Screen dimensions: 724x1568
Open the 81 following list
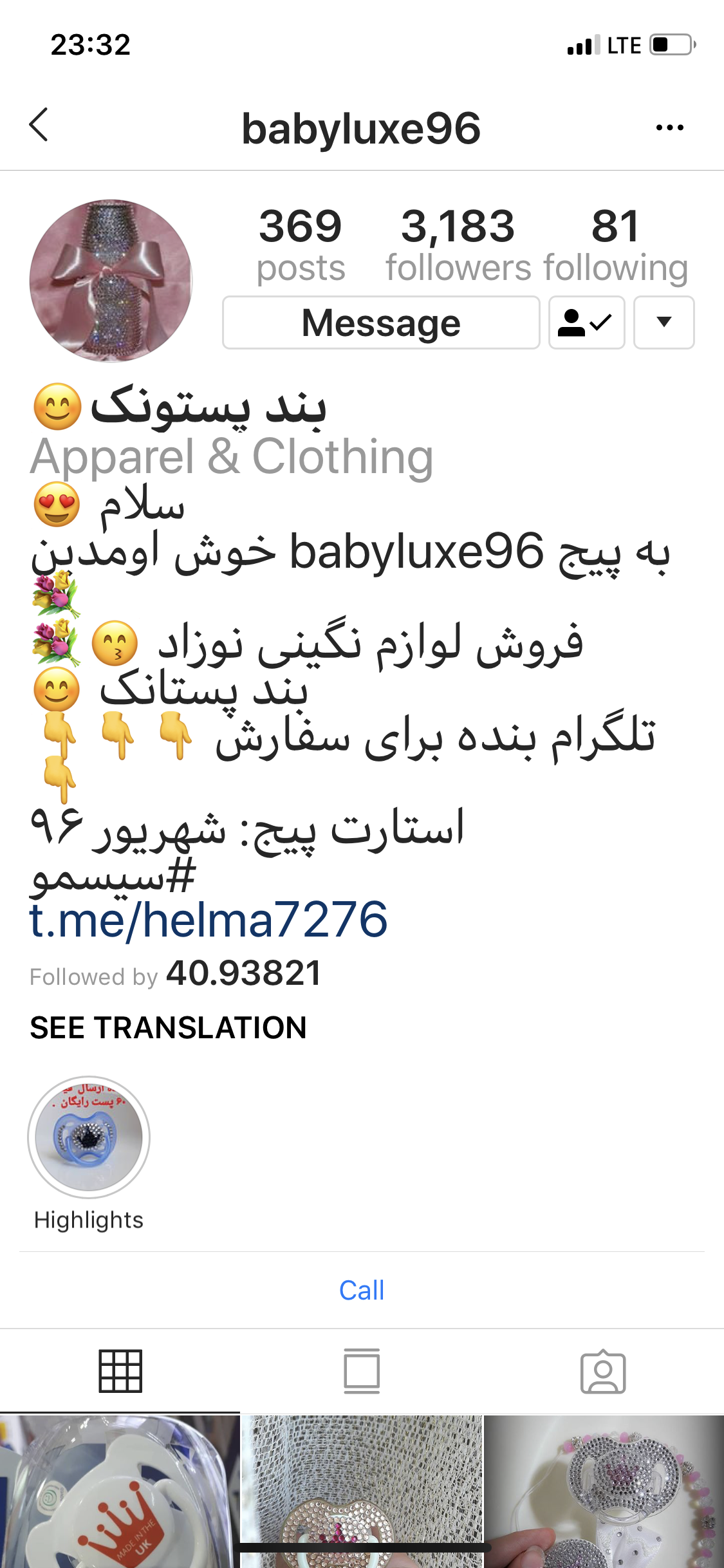tap(615, 245)
